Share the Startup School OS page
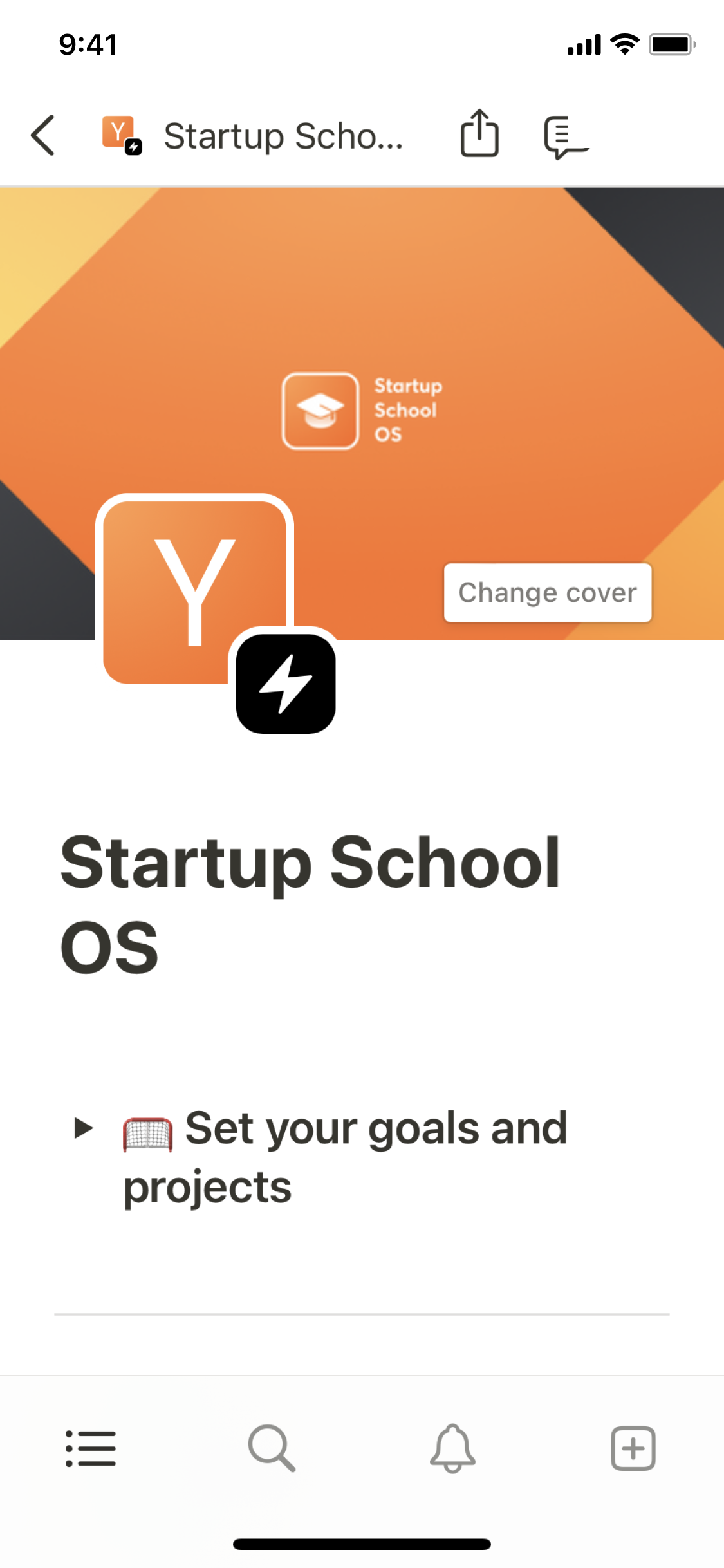The image size is (724, 1568). click(x=479, y=134)
